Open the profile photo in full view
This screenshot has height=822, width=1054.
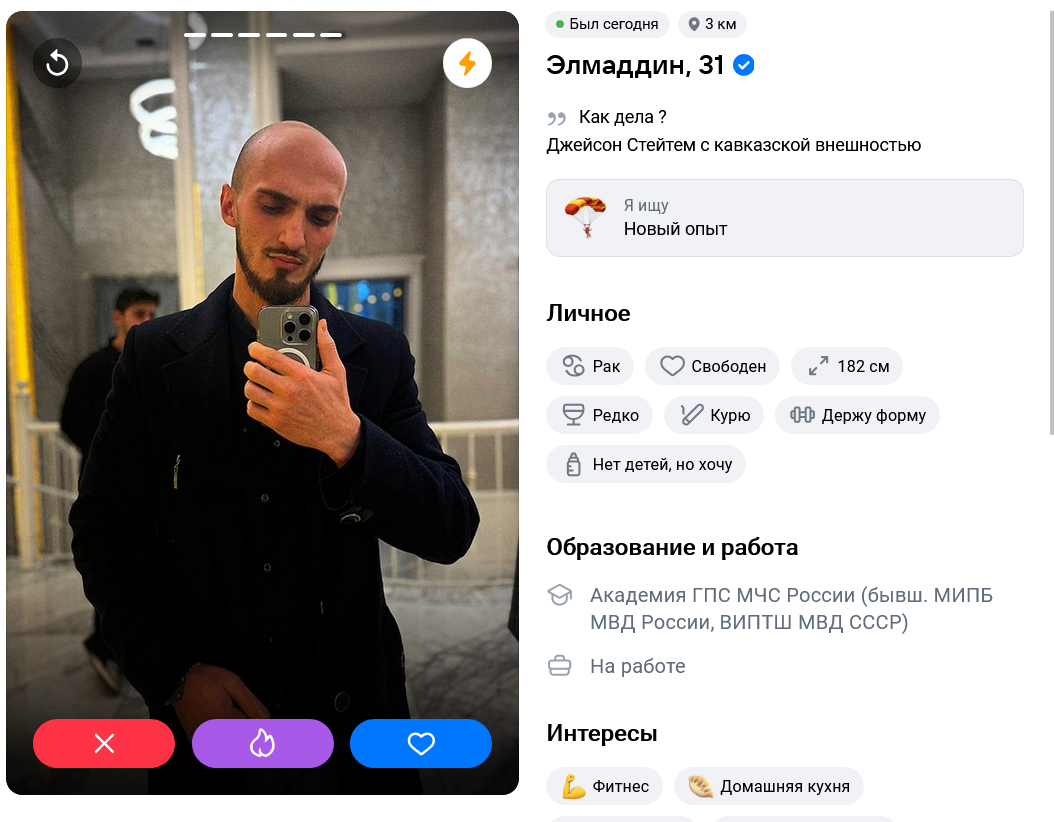tap(262, 403)
